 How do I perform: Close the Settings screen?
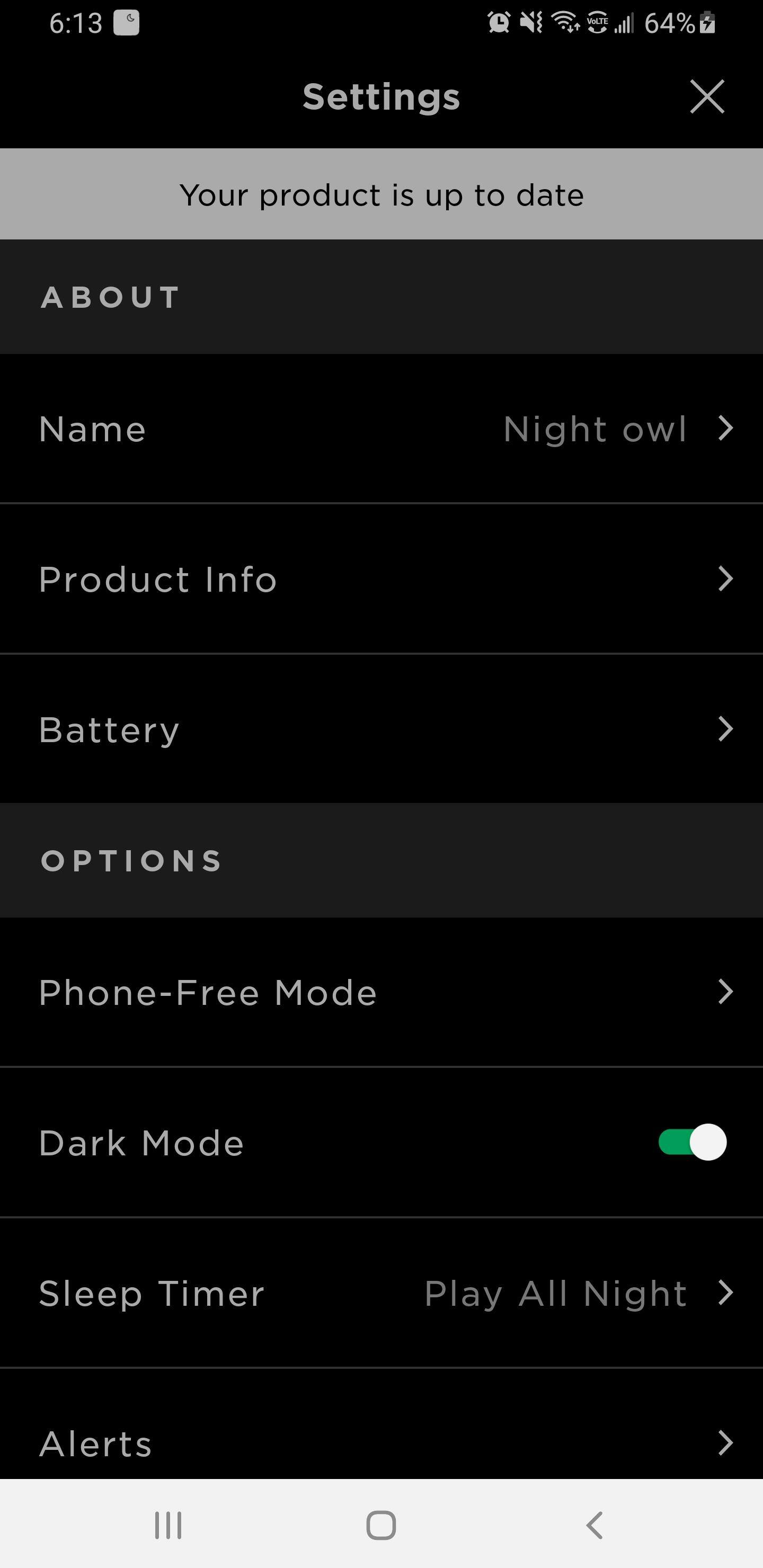click(x=707, y=96)
